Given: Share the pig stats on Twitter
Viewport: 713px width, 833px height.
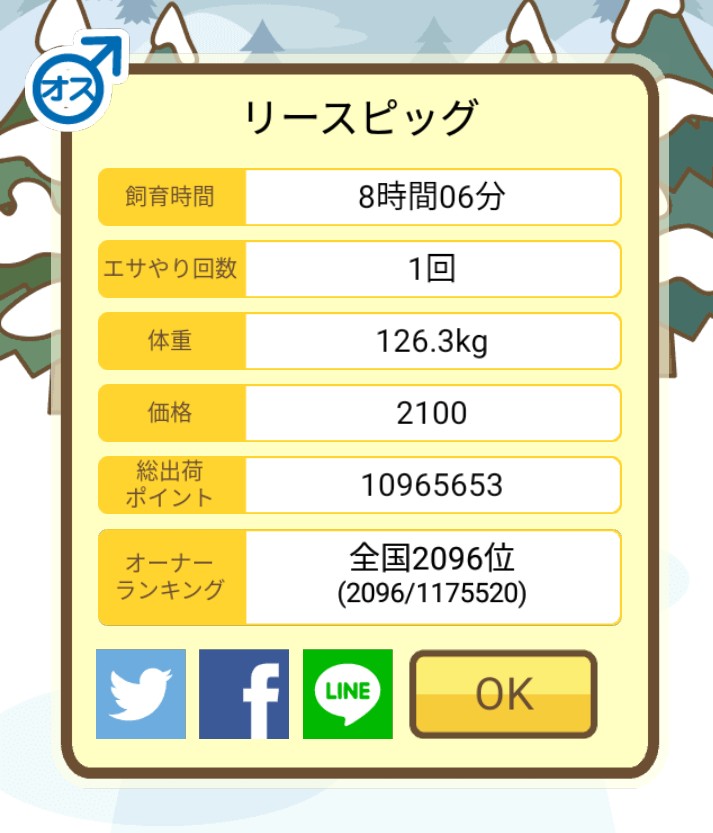Looking at the screenshot, I should [x=141, y=694].
